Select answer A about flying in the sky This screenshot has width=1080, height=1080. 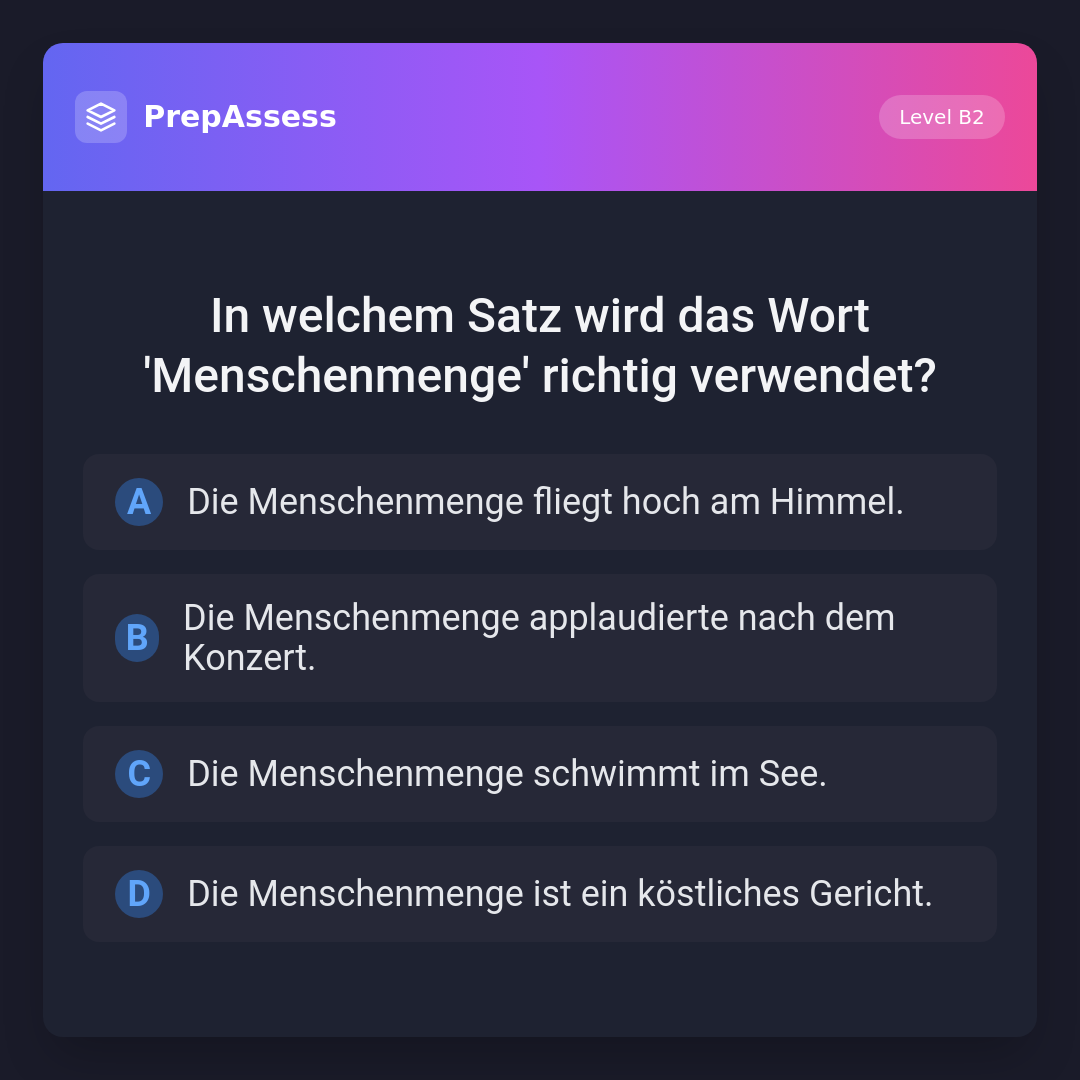click(540, 502)
